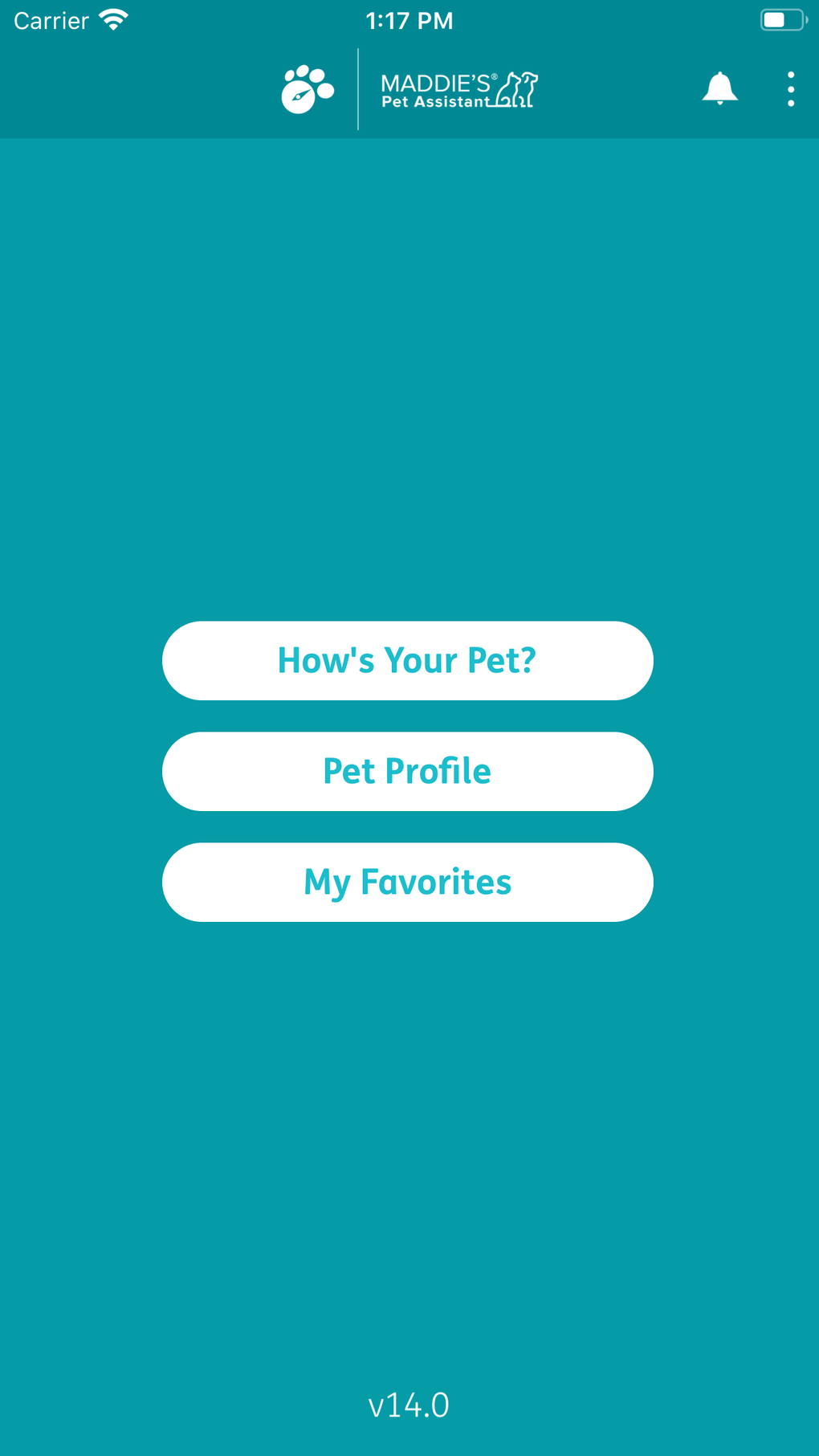
Task: Tap the How's Your Pet? button
Action: tap(407, 660)
